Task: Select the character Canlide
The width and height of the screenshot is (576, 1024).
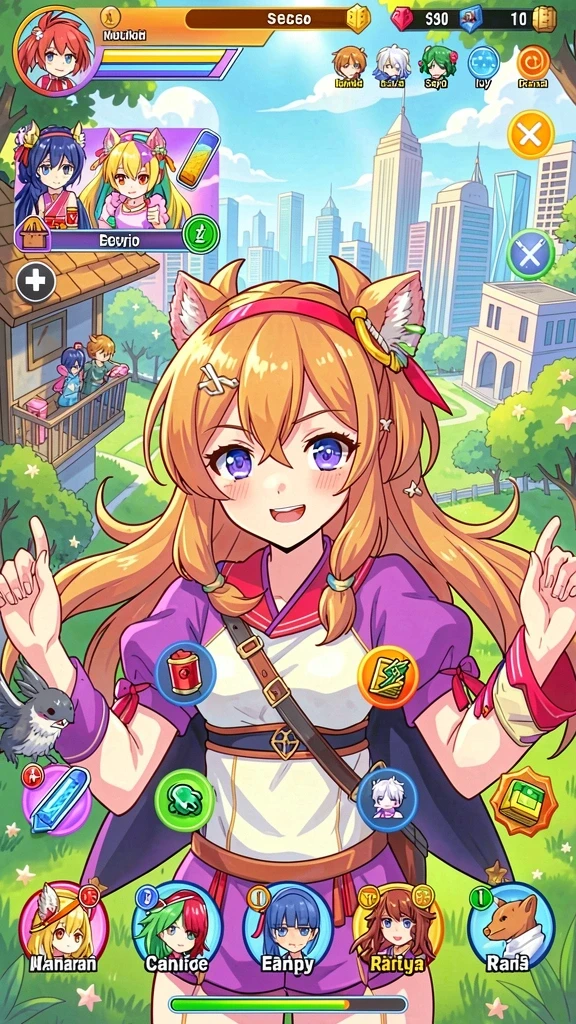Action: tap(176, 926)
